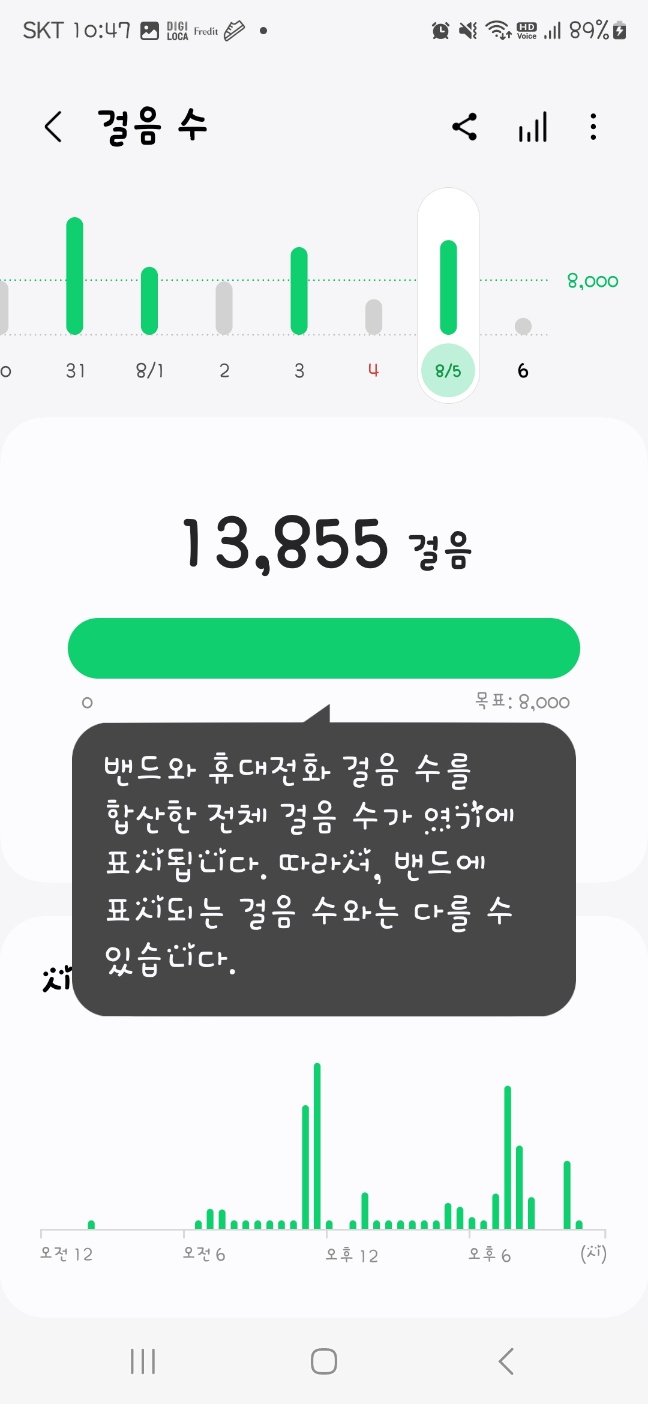Go back from the 걸음 수 screen

[x=53, y=127]
